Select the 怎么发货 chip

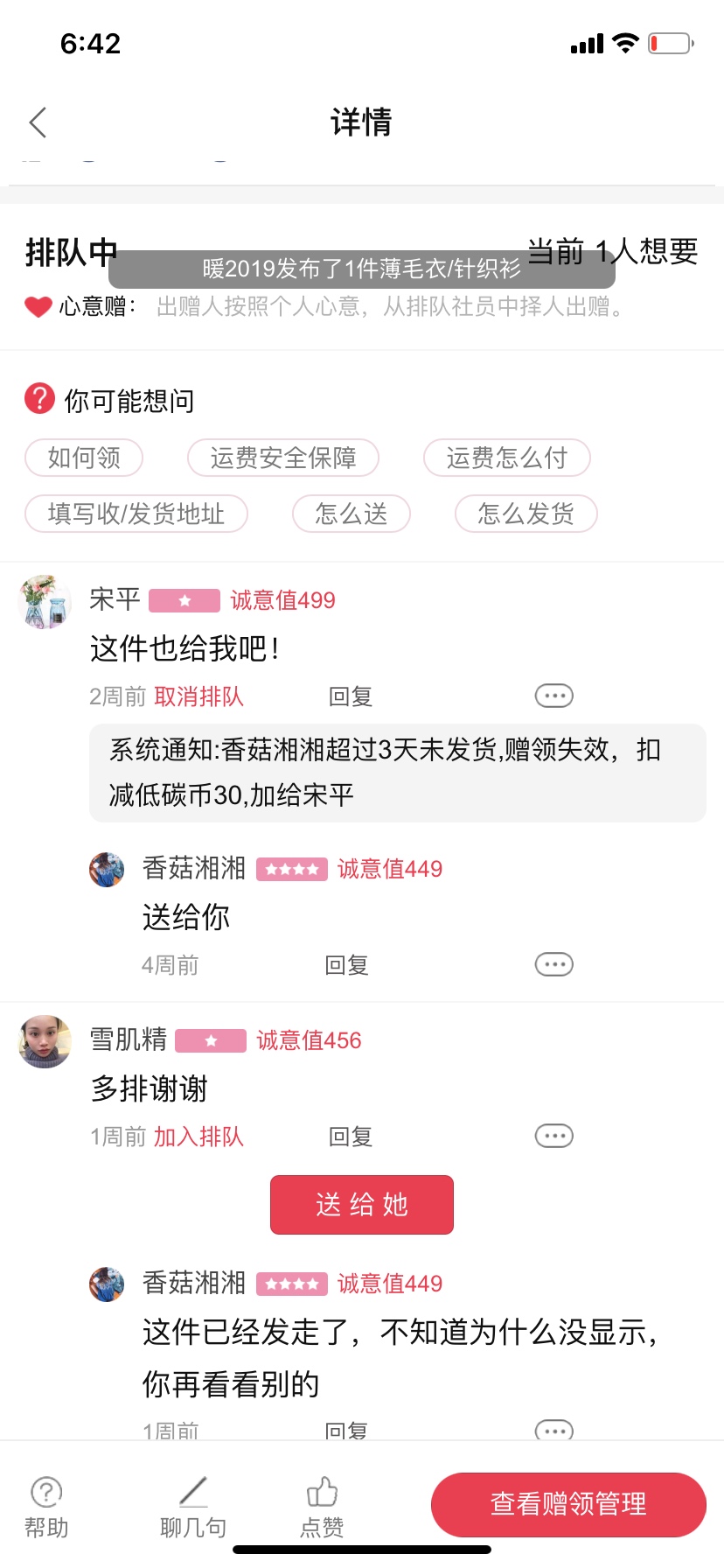click(x=526, y=514)
